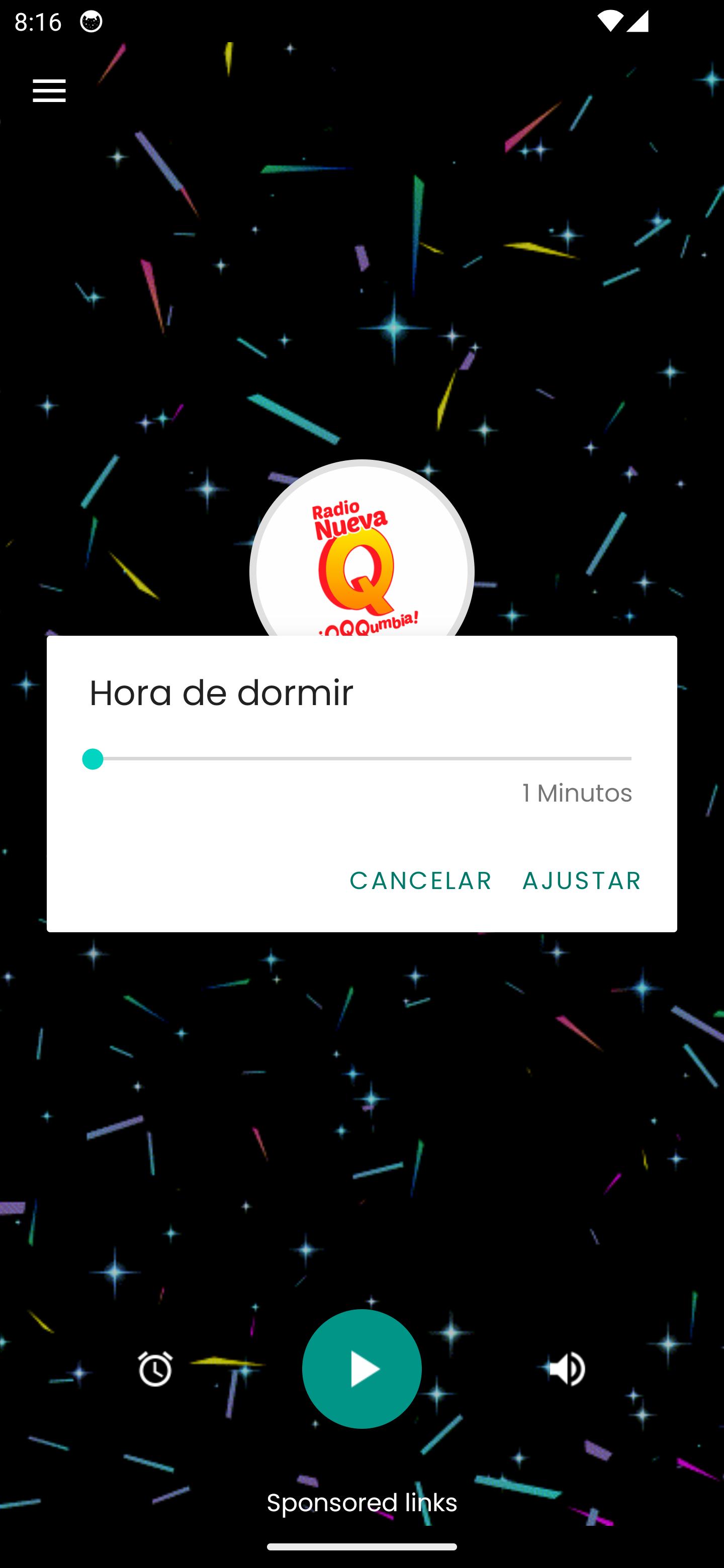This screenshot has height=1568, width=724.
Task: Open the sleep timer alarm clock icon
Action: [155, 1369]
